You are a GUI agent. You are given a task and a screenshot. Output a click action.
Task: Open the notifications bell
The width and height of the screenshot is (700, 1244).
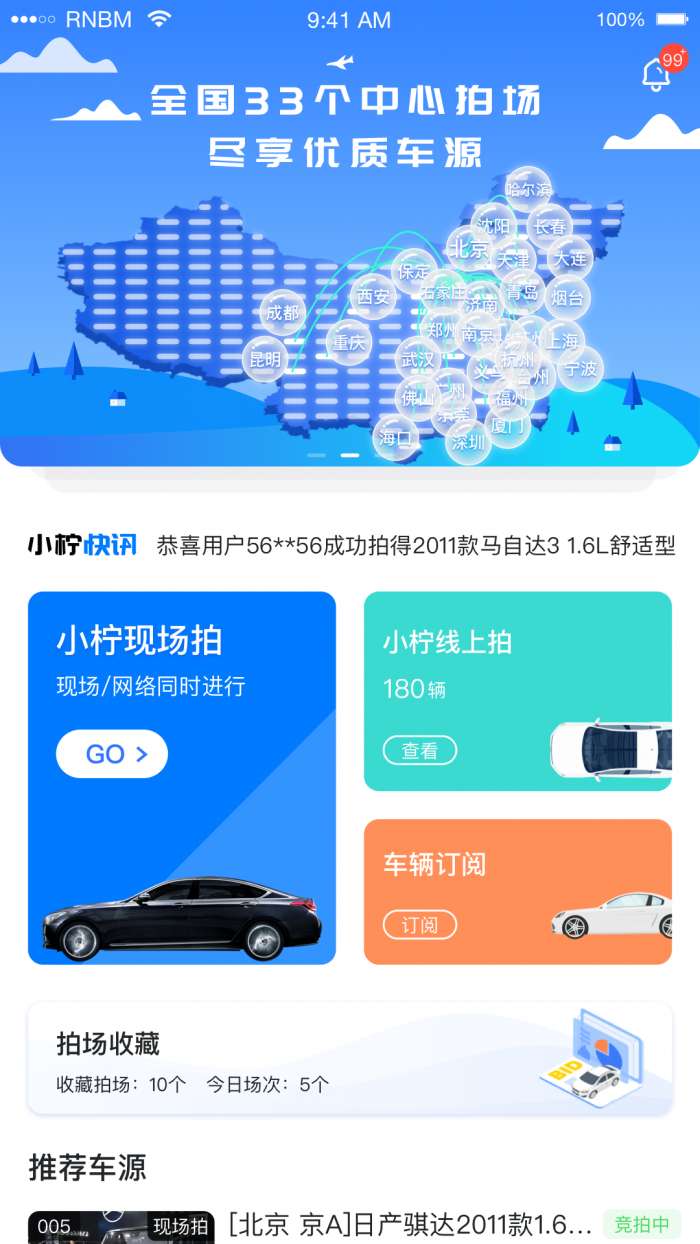[x=657, y=74]
